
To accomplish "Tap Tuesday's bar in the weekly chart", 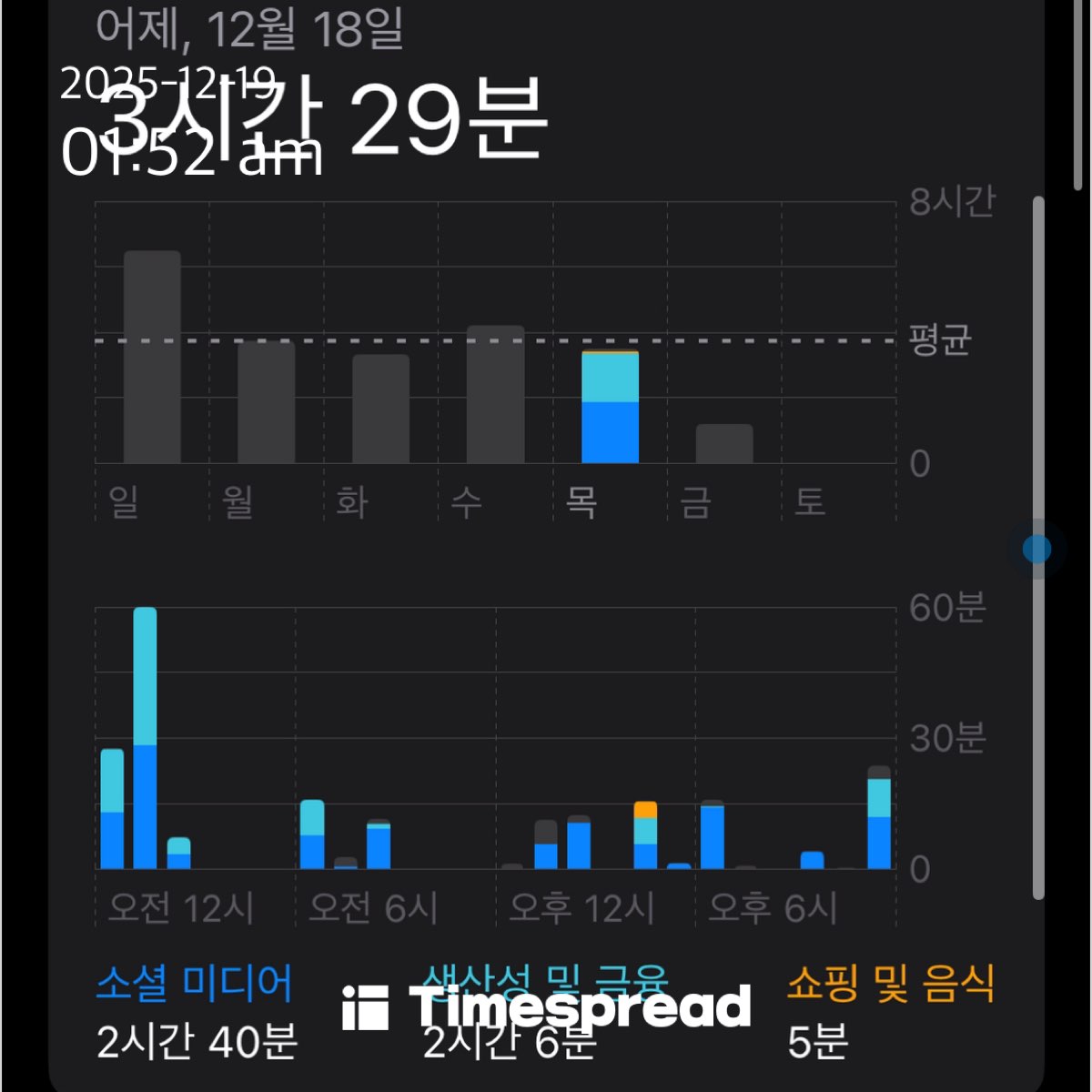I will pos(380,409).
